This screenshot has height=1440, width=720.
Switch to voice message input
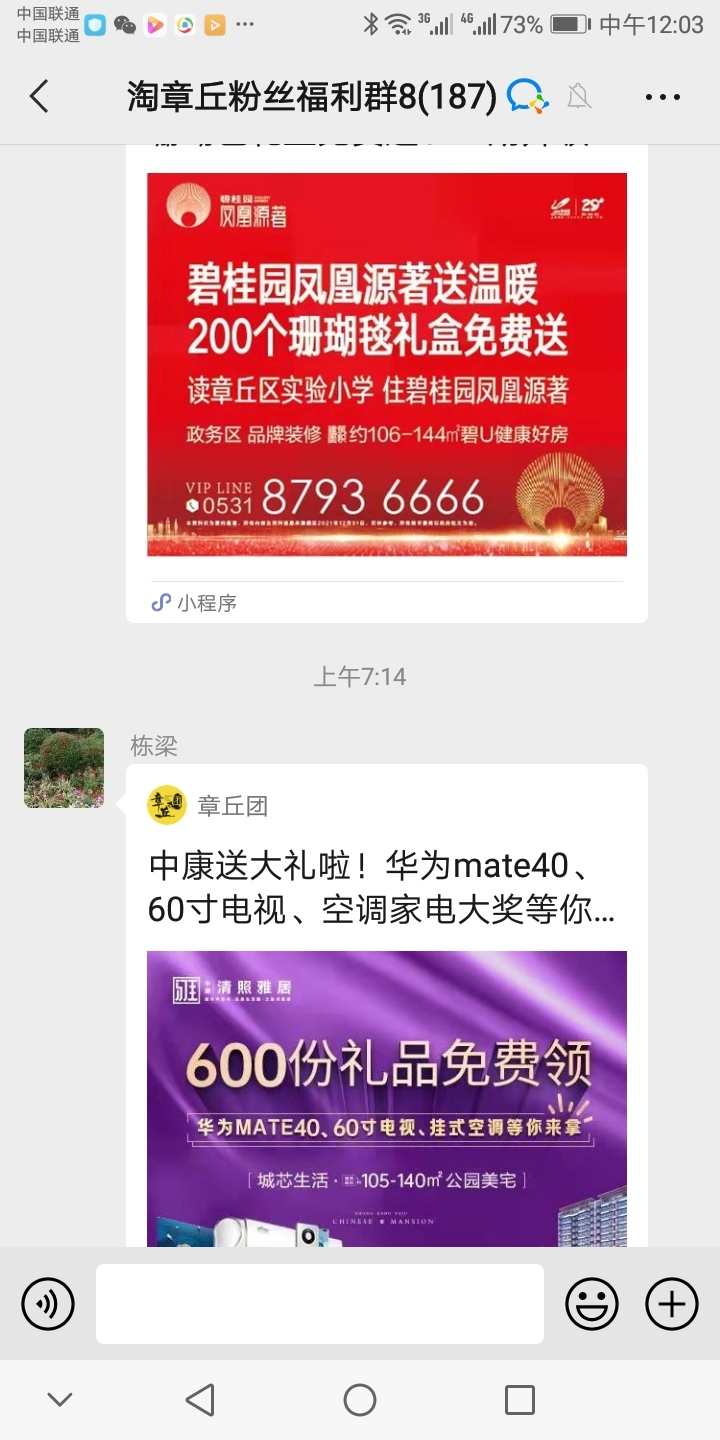click(48, 1304)
